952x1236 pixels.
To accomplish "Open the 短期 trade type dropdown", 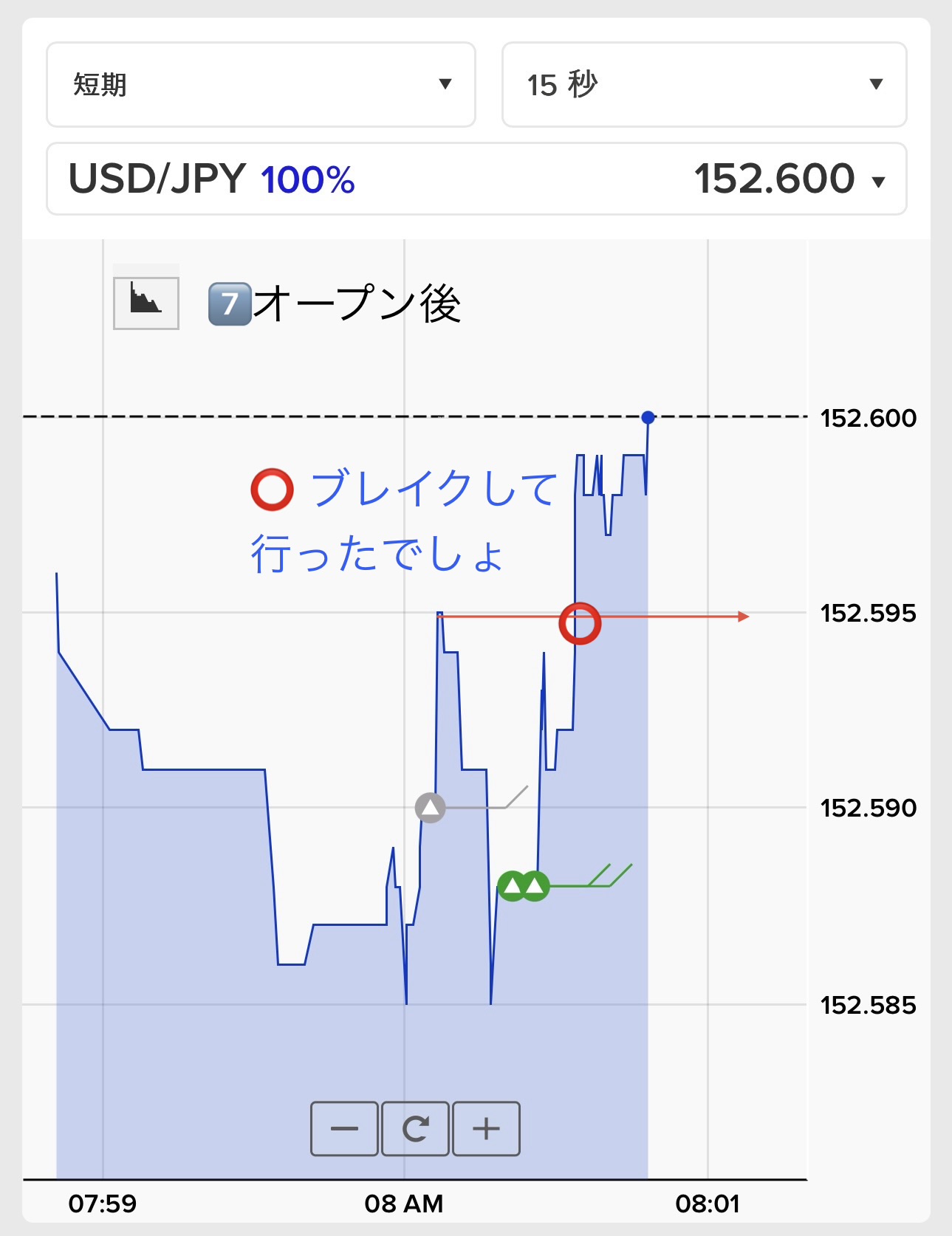I will click(261, 84).
